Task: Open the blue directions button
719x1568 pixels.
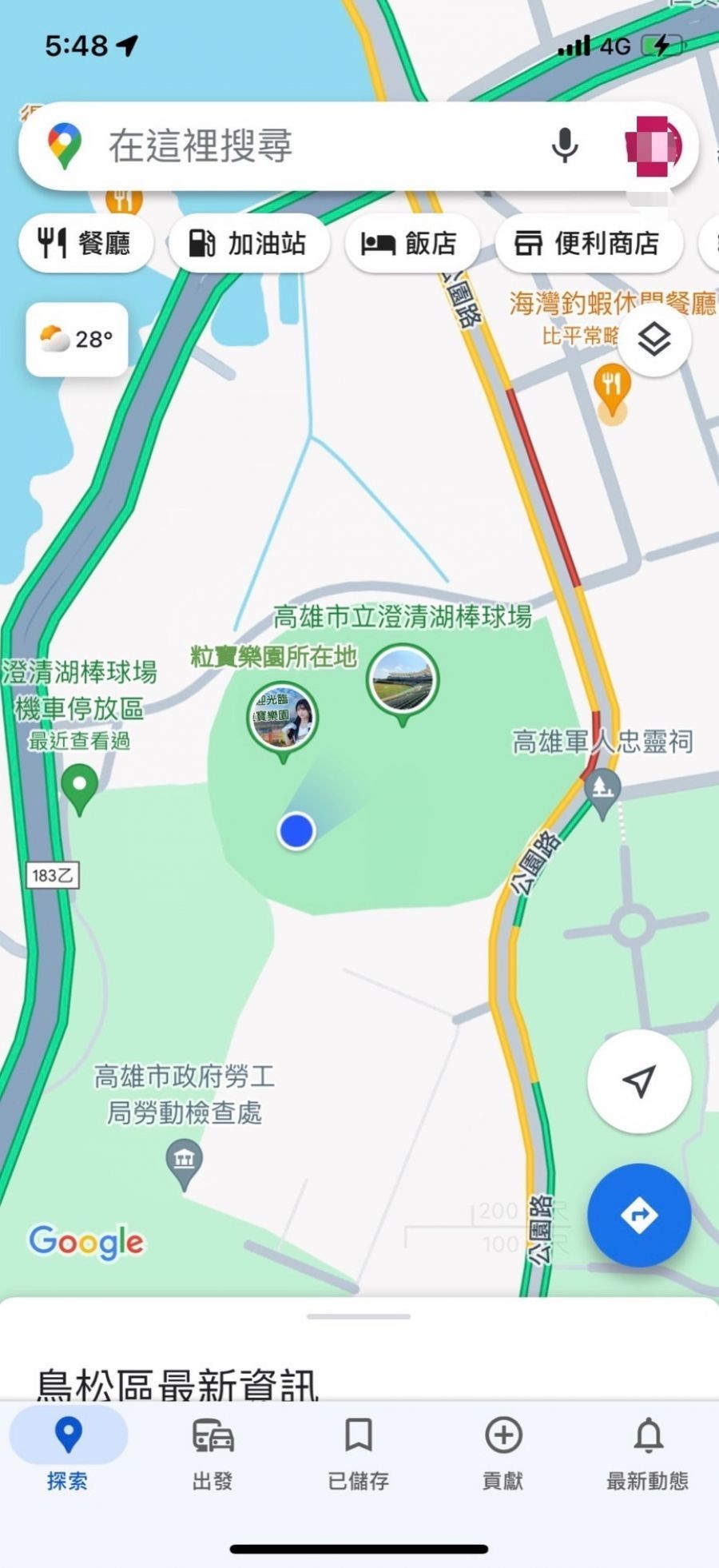Action: click(638, 1215)
